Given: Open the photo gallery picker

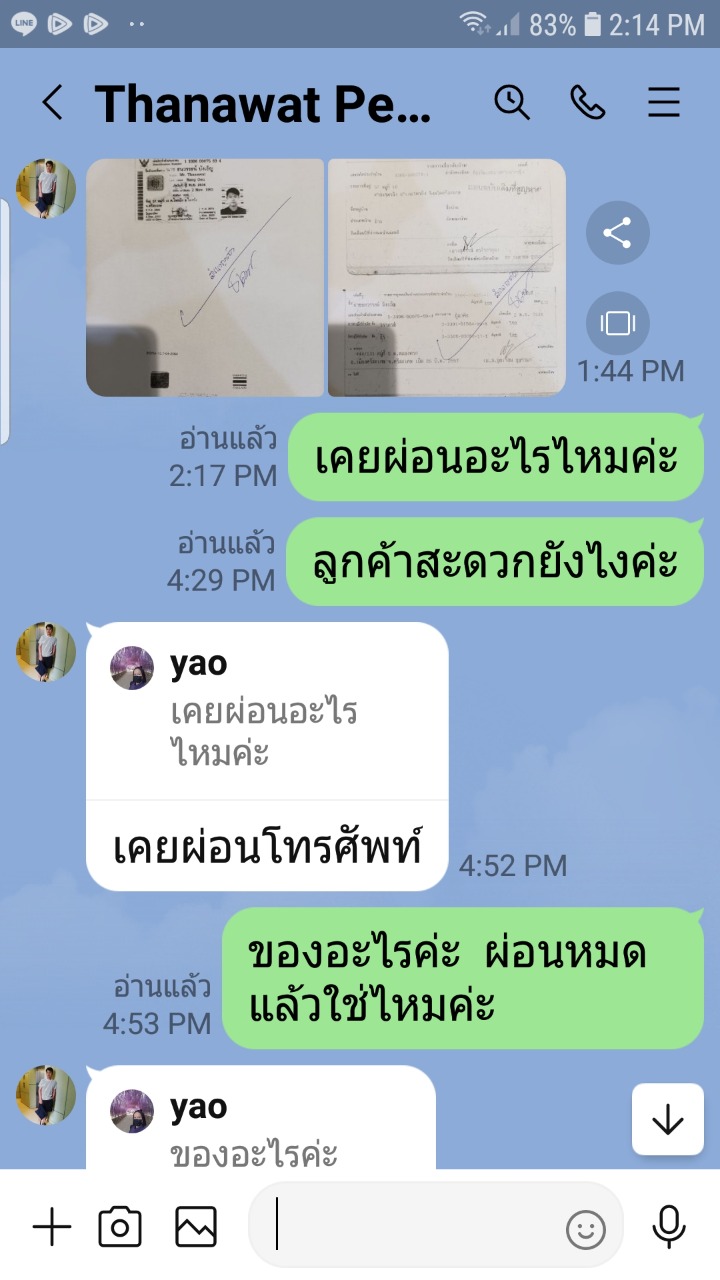Looking at the screenshot, I should (x=196, y=1227).
